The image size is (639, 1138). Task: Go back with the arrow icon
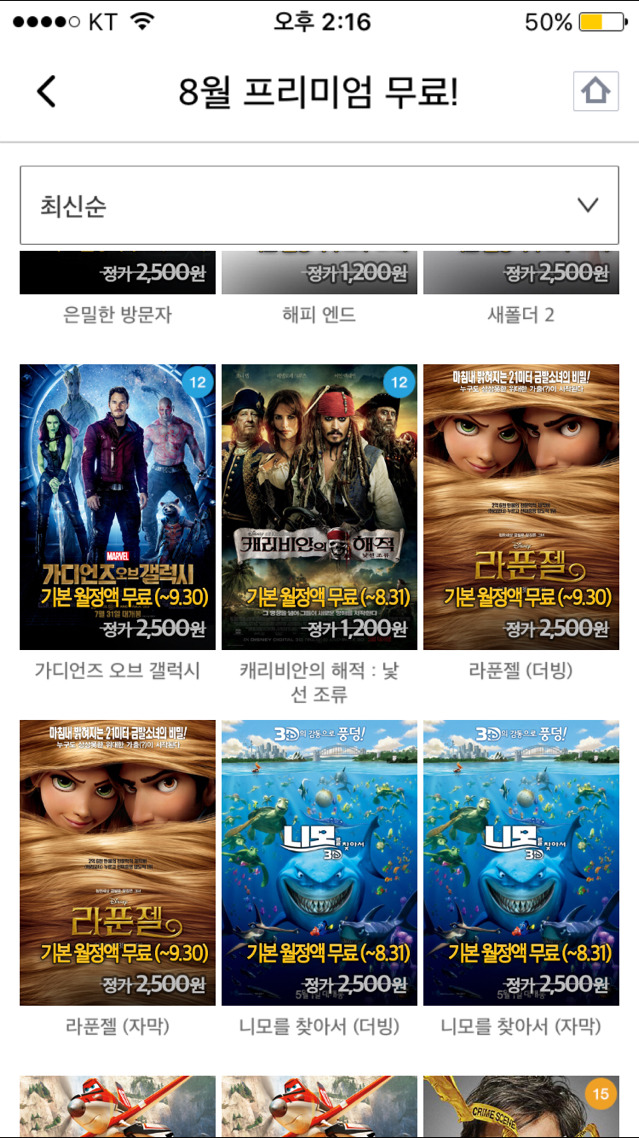[46, 92]
